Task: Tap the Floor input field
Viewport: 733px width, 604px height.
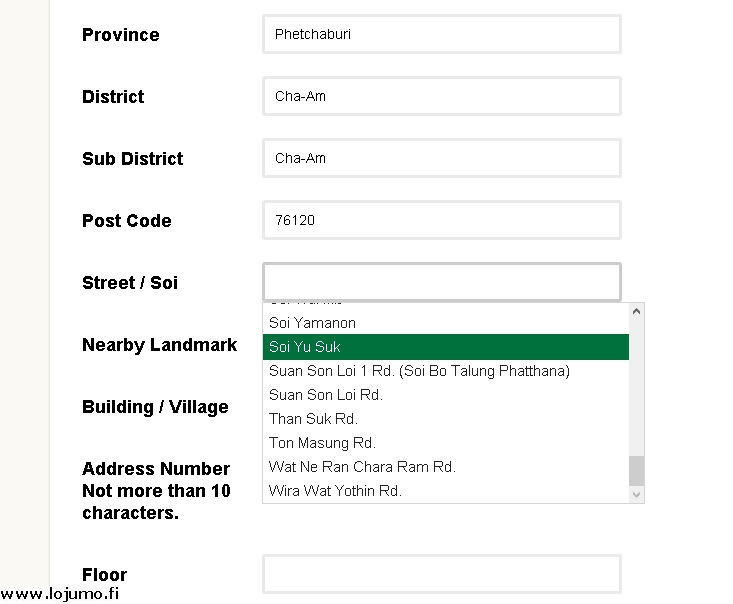Action: click(441, 574)
